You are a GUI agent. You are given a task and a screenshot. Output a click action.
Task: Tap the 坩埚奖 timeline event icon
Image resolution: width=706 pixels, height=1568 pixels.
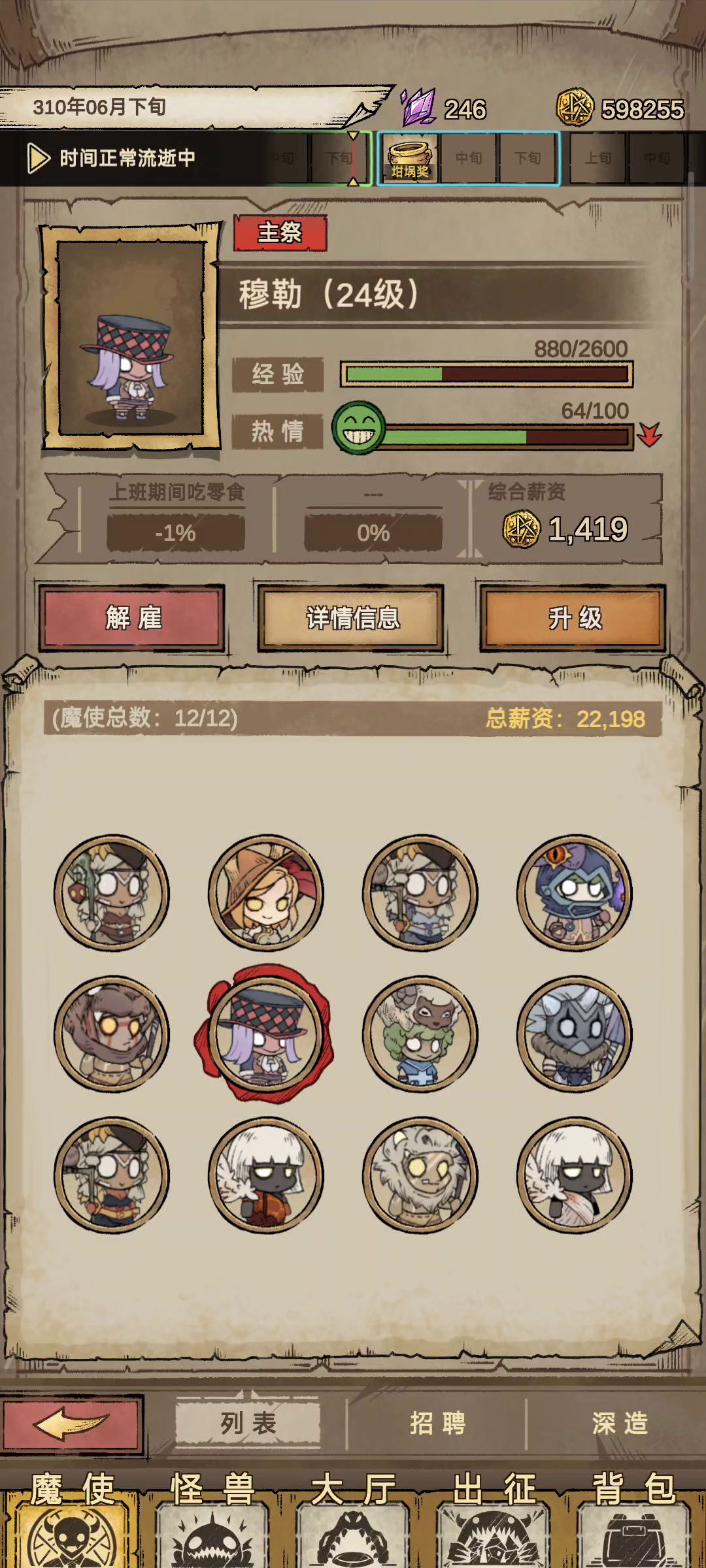tap(411, 159)
